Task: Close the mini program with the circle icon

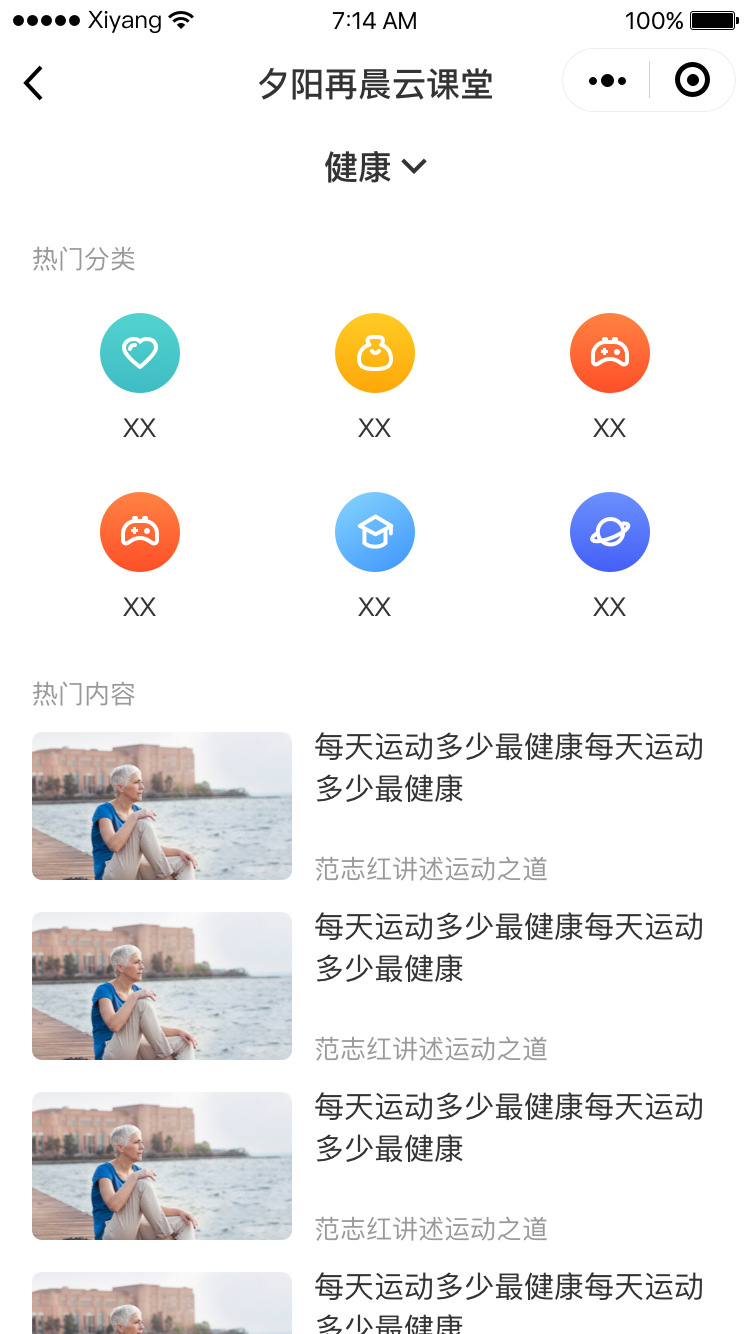Action: 692,80
